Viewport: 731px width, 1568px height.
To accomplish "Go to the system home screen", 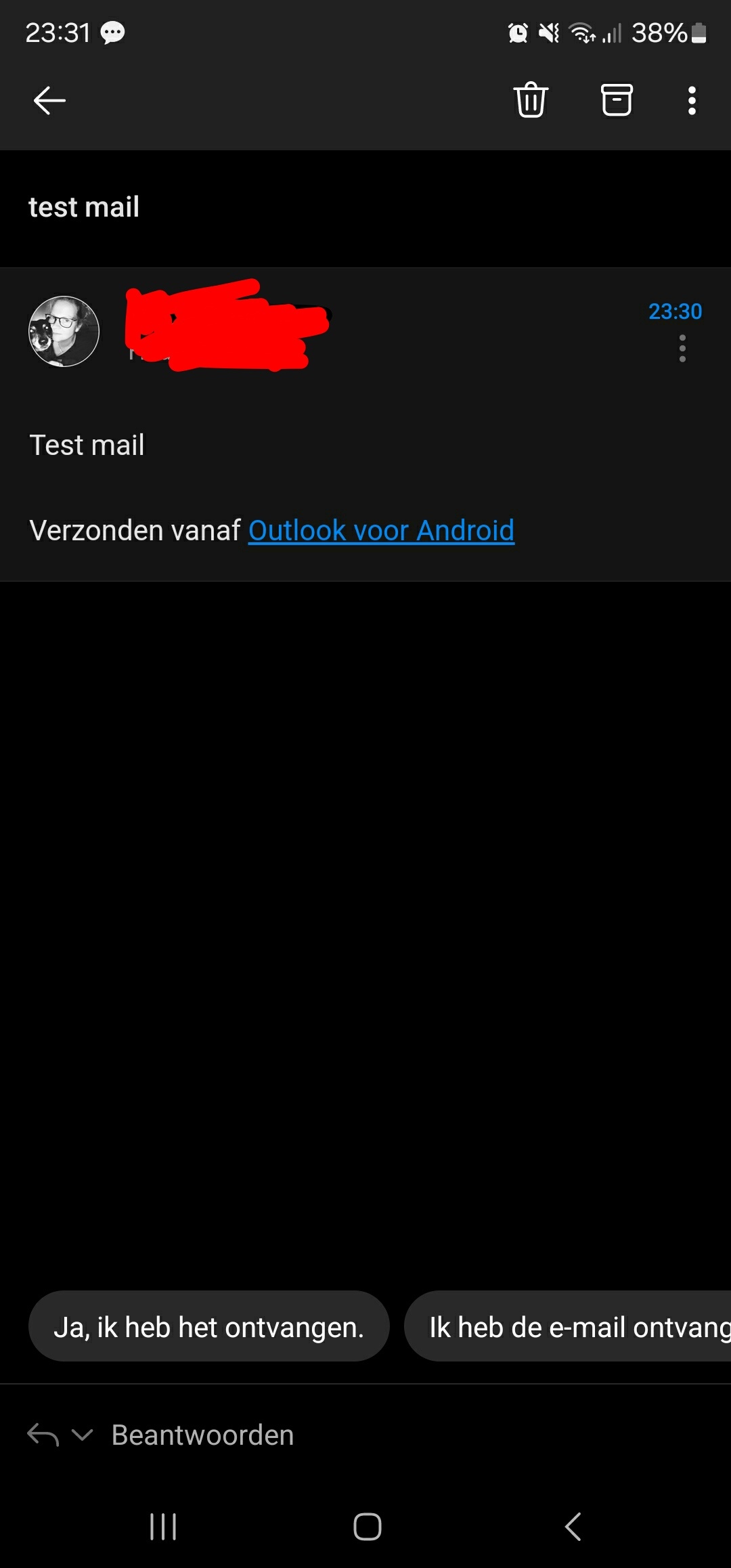I will coord(367,1527).
